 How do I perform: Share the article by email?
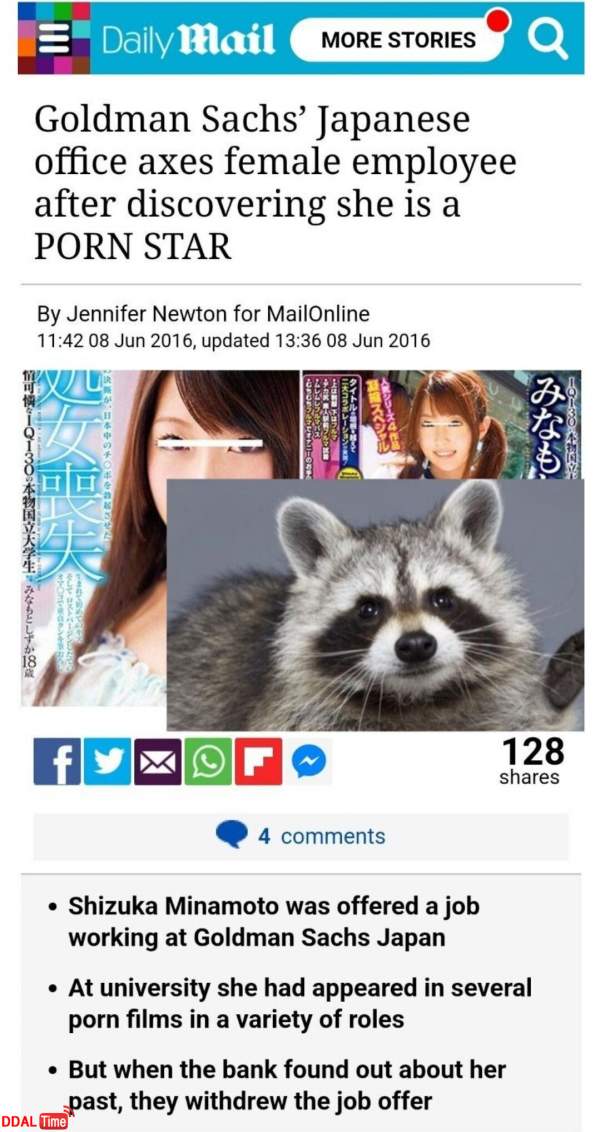coord(157,762)
